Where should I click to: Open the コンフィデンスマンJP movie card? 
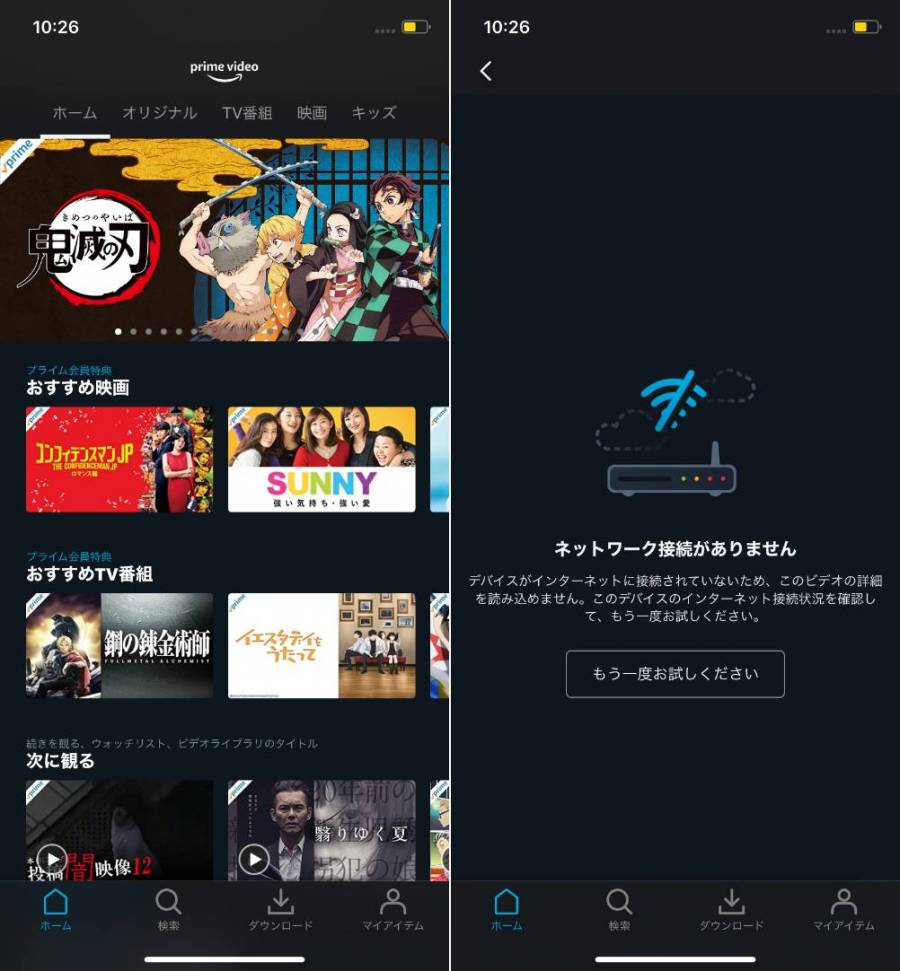coord(119,459)
